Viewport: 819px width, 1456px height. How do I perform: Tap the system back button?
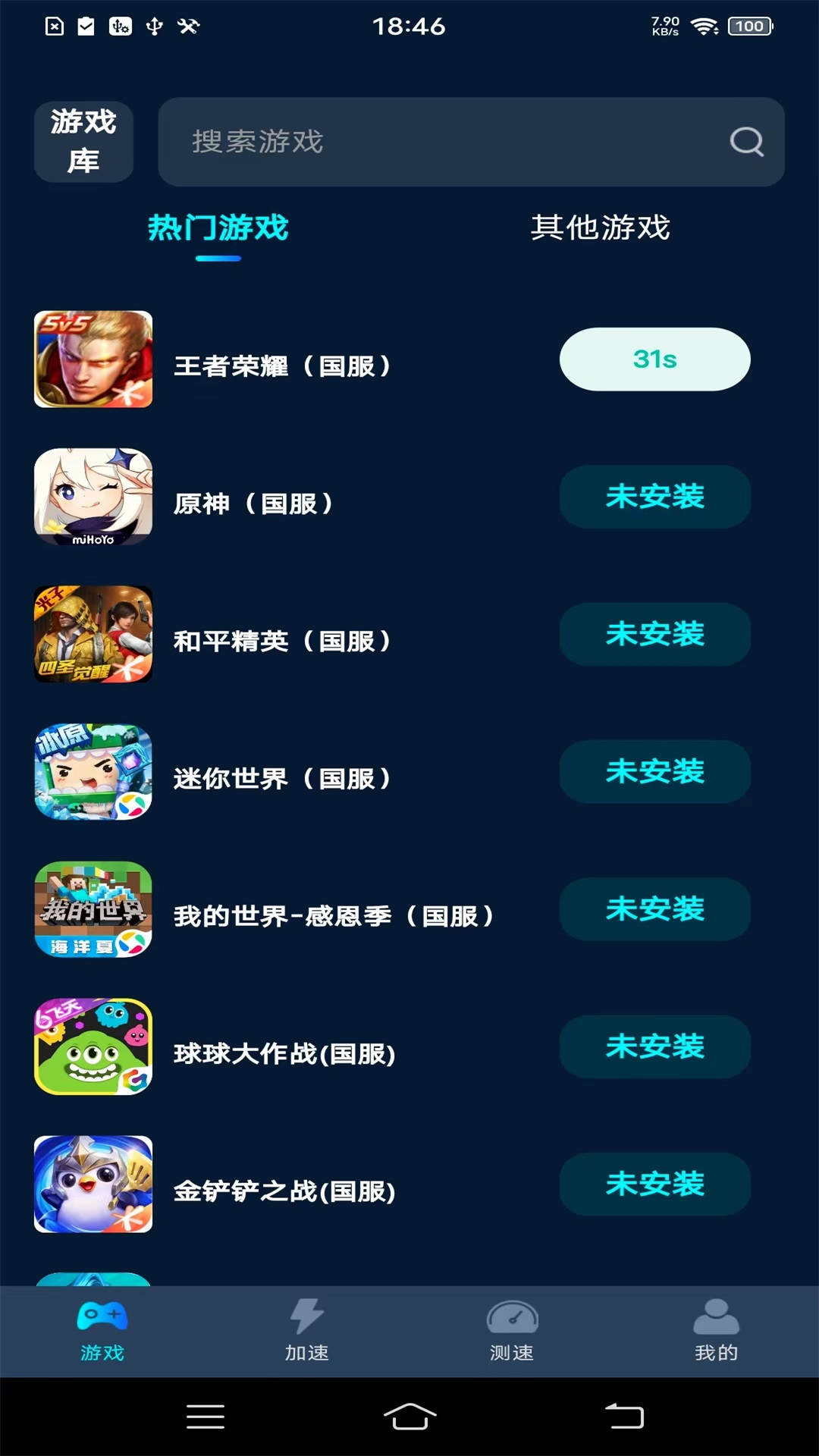tap(624, 1417)
